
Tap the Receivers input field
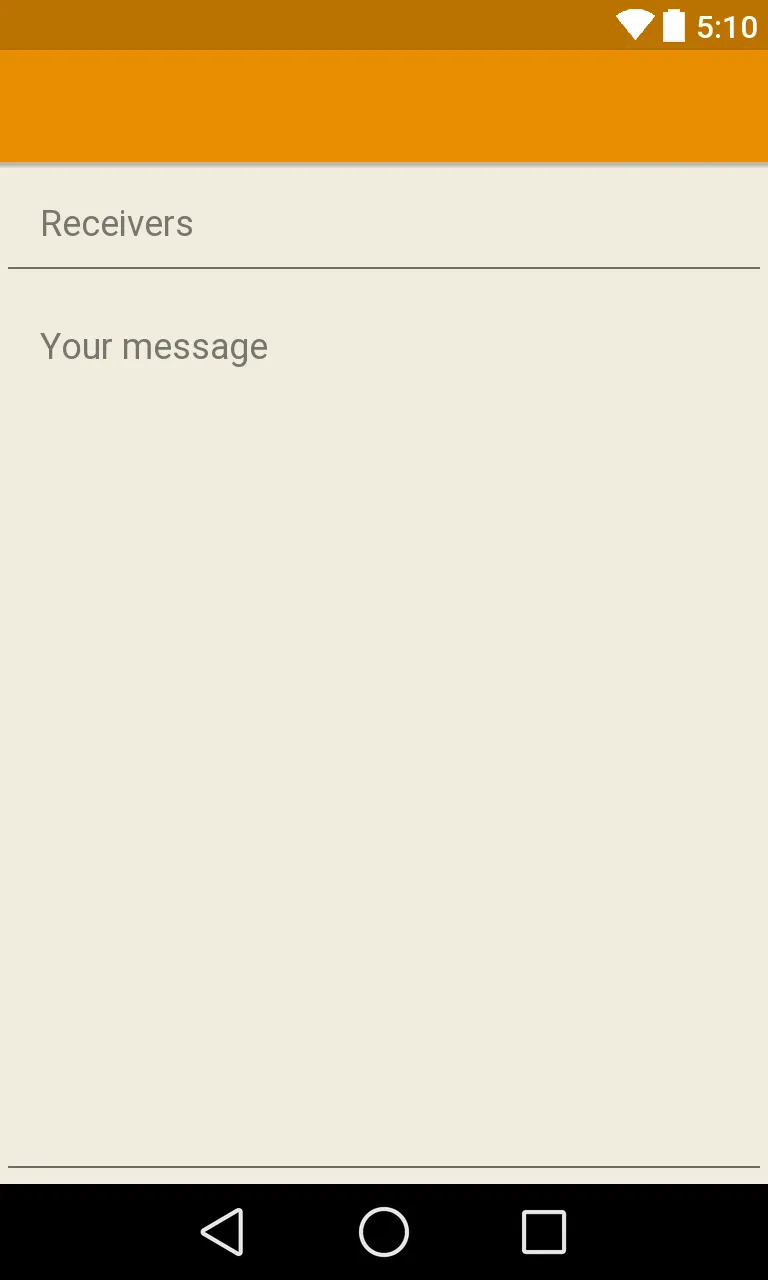(384, 224)
